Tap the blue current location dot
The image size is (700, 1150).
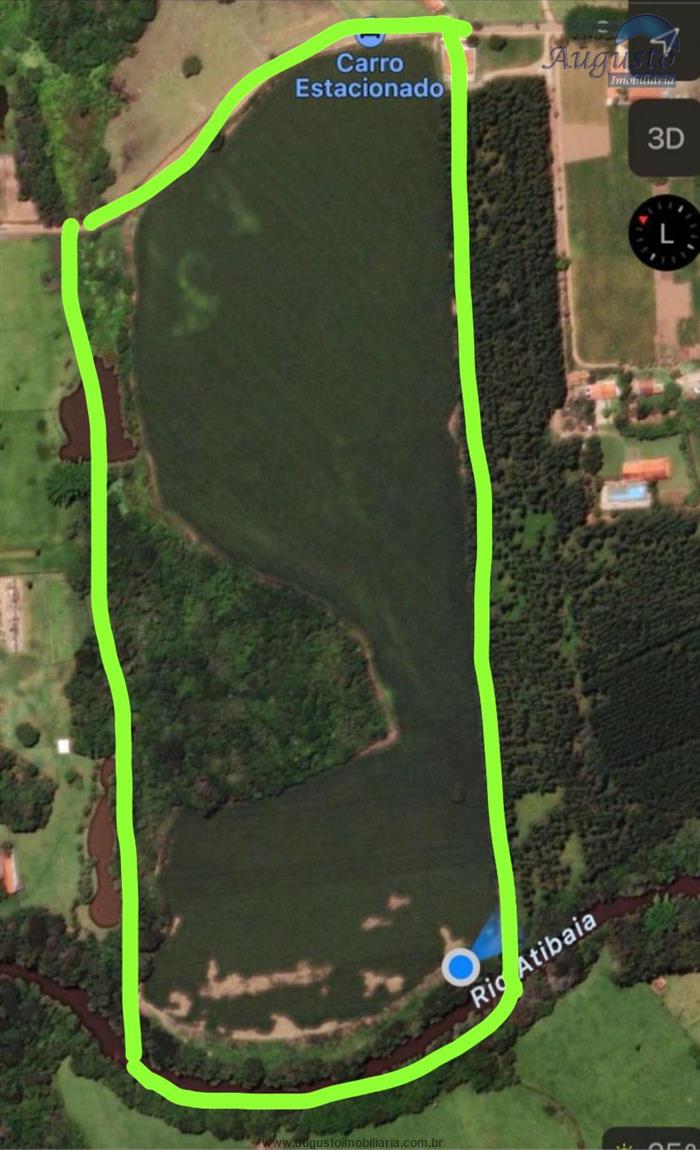461,967
